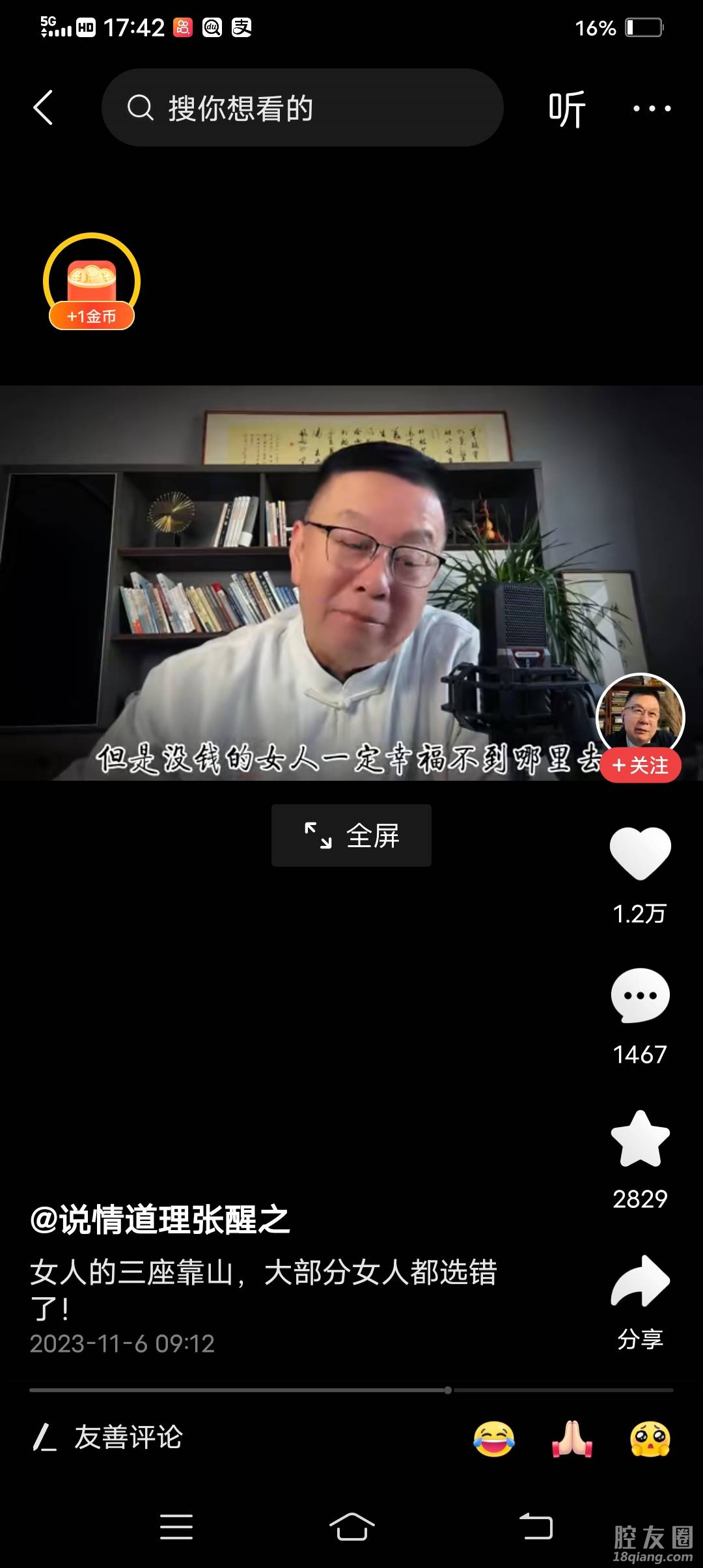Open the 搜你想看的 search box

303,107
